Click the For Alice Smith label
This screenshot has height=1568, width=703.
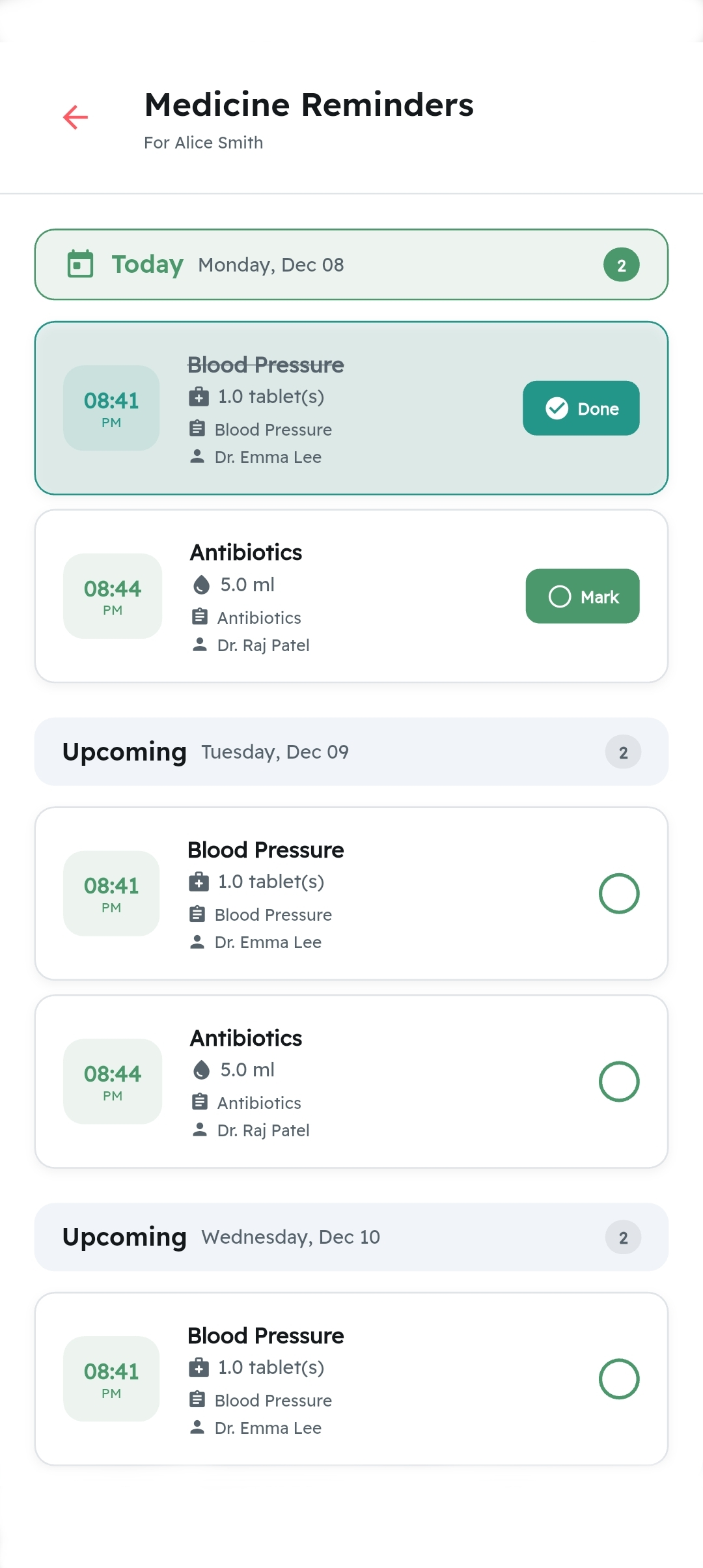[x=204, y=142]
